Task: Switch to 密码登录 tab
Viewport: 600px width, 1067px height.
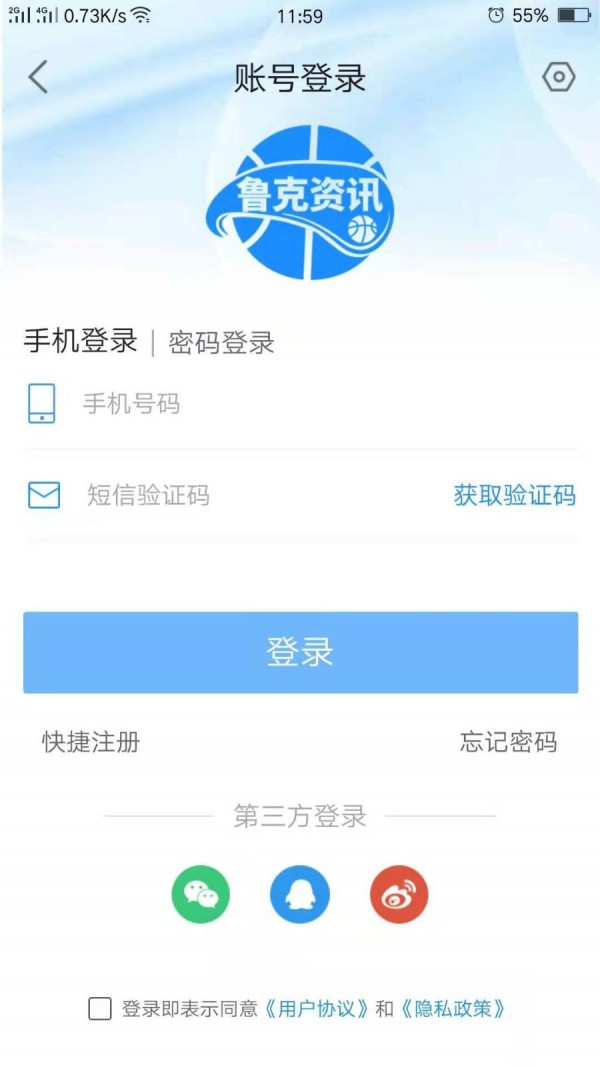Action: (221, 343)
